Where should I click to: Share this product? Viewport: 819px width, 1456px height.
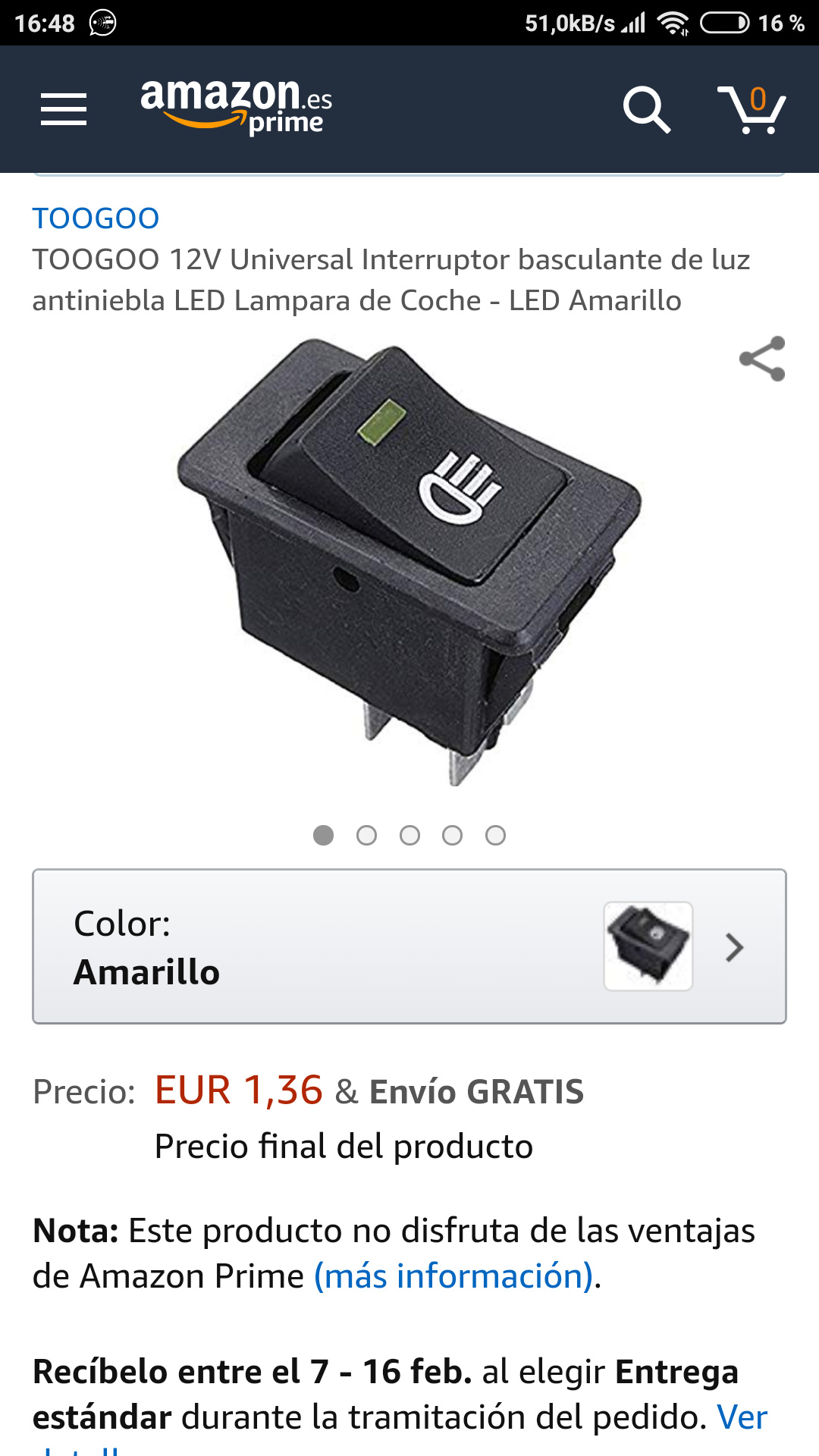point(762,359)
